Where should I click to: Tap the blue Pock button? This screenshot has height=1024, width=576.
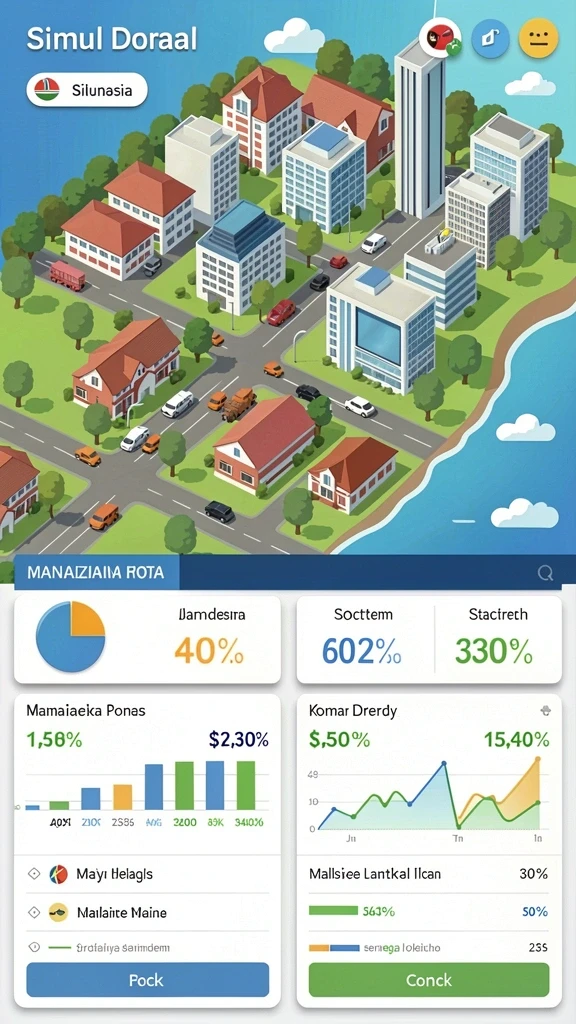click(147, 979)
